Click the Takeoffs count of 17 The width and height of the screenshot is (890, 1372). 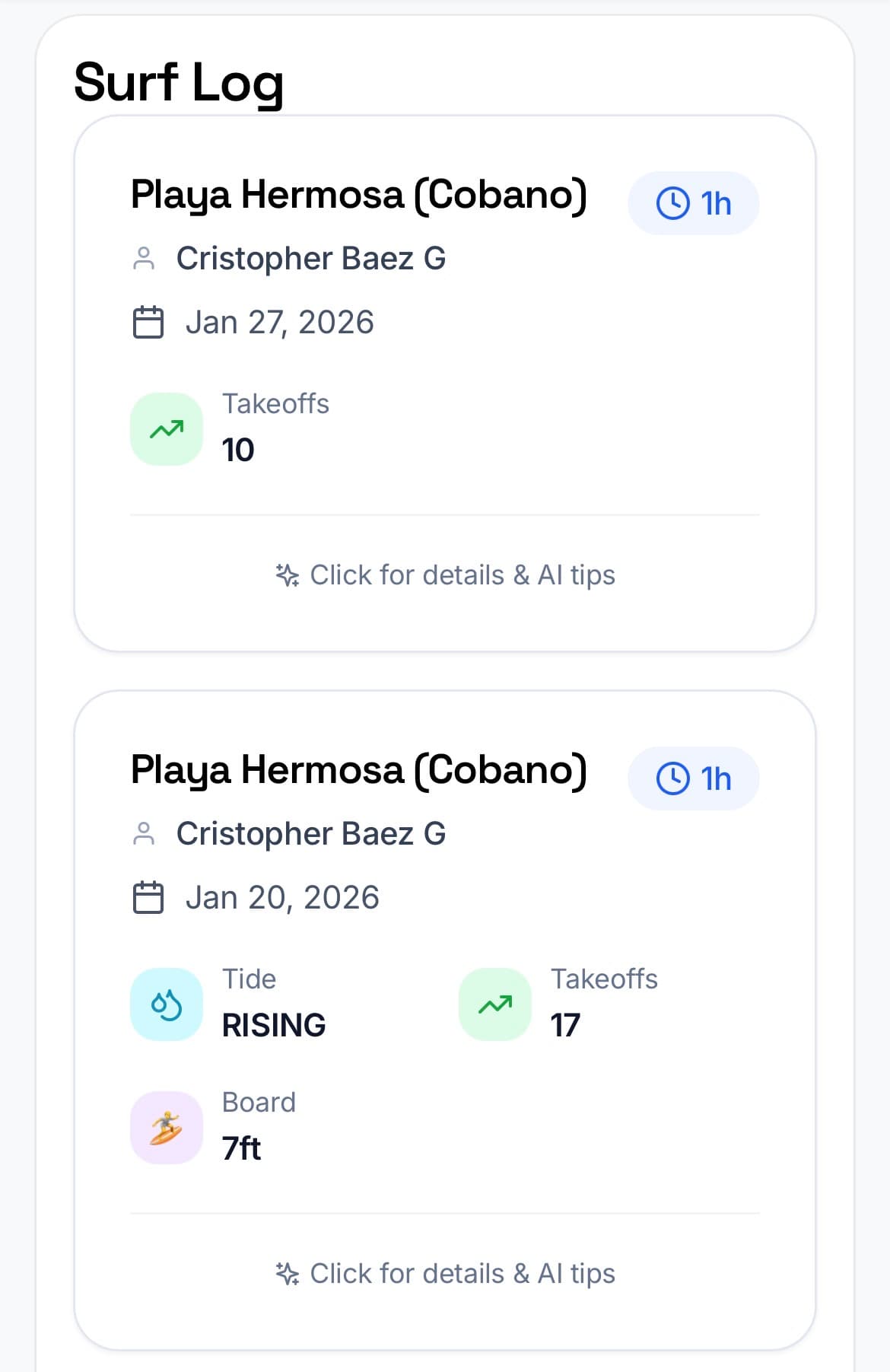pyautogui.click(x=566, y=1025)
